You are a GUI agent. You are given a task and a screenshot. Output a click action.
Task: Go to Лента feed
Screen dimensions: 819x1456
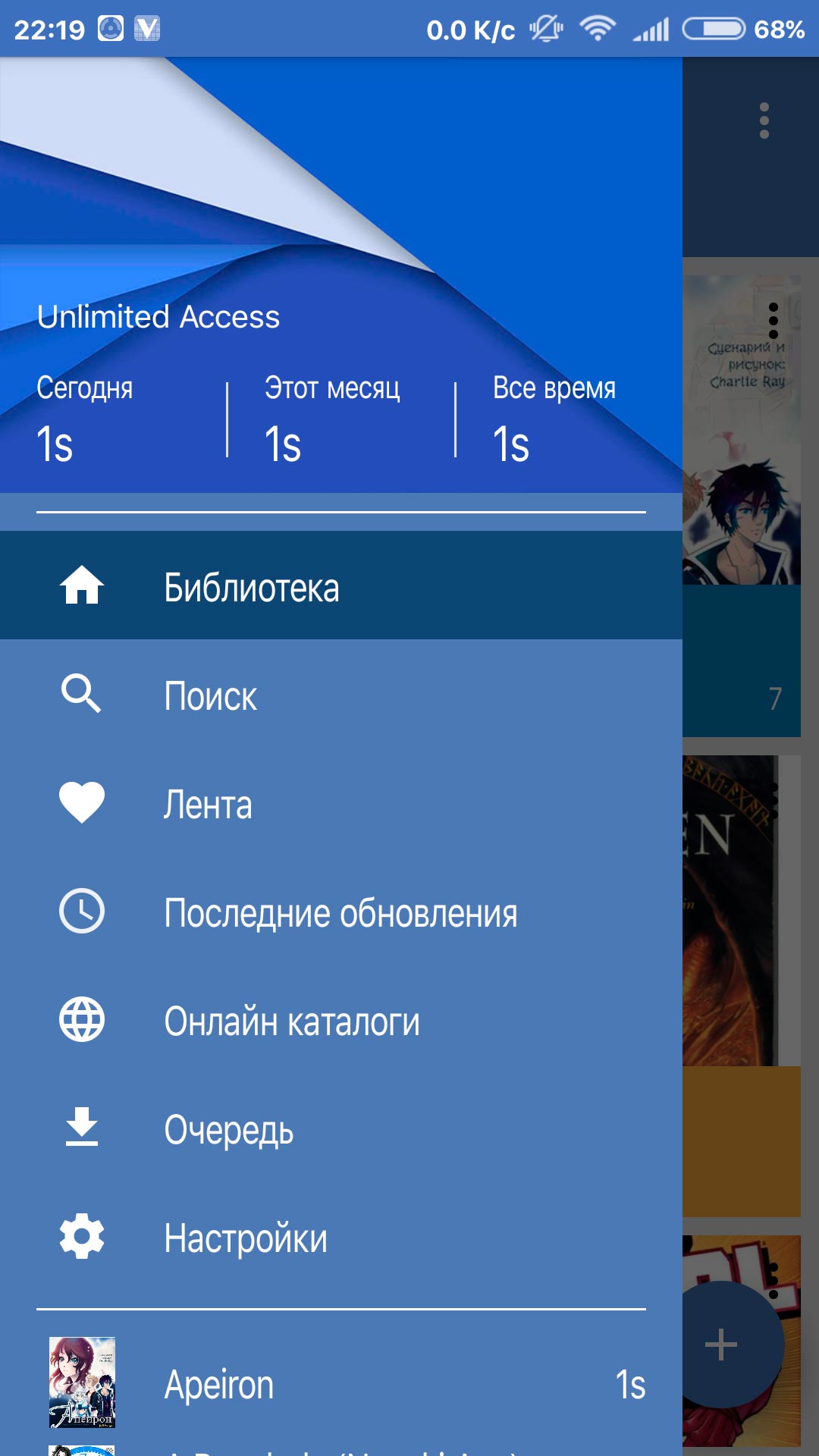[x=341, y=803]
